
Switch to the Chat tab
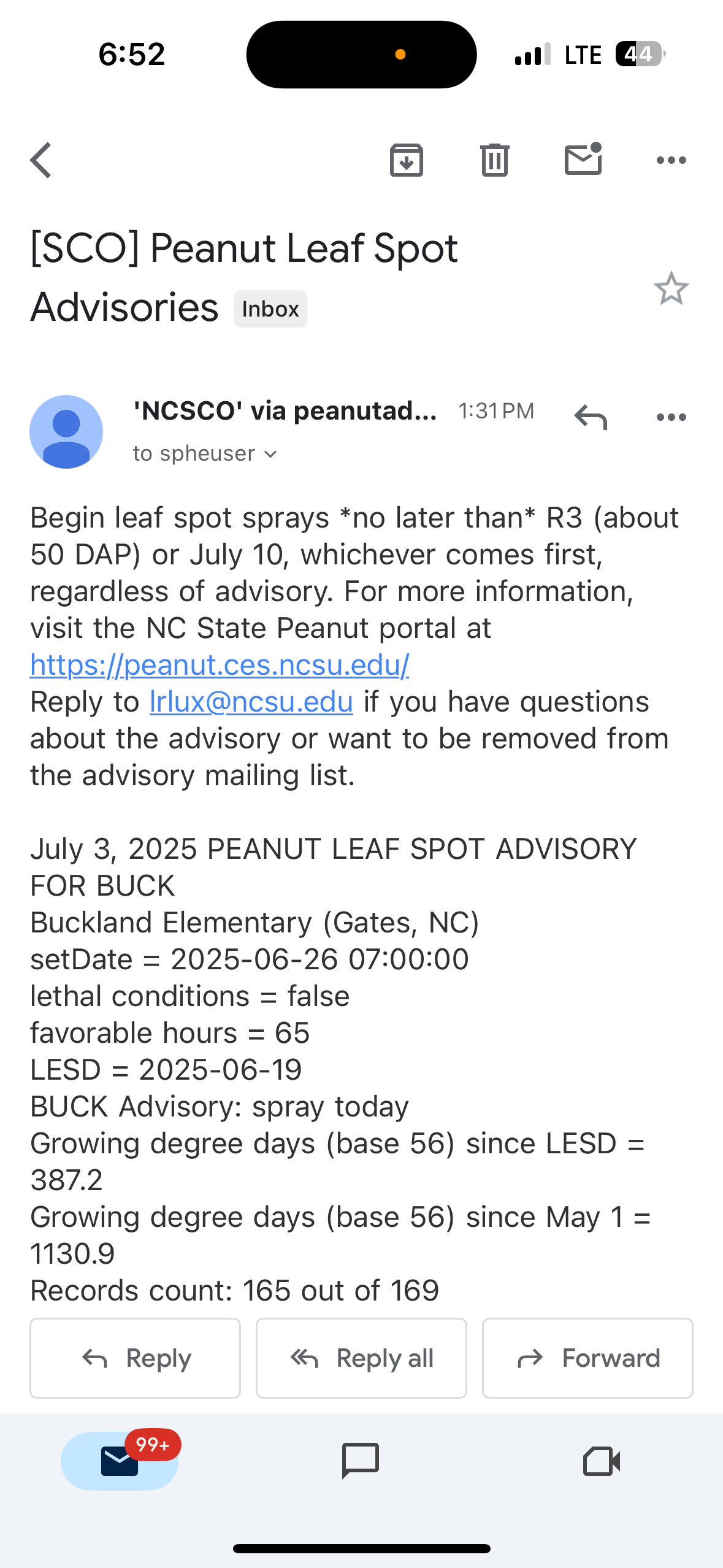361,1461
